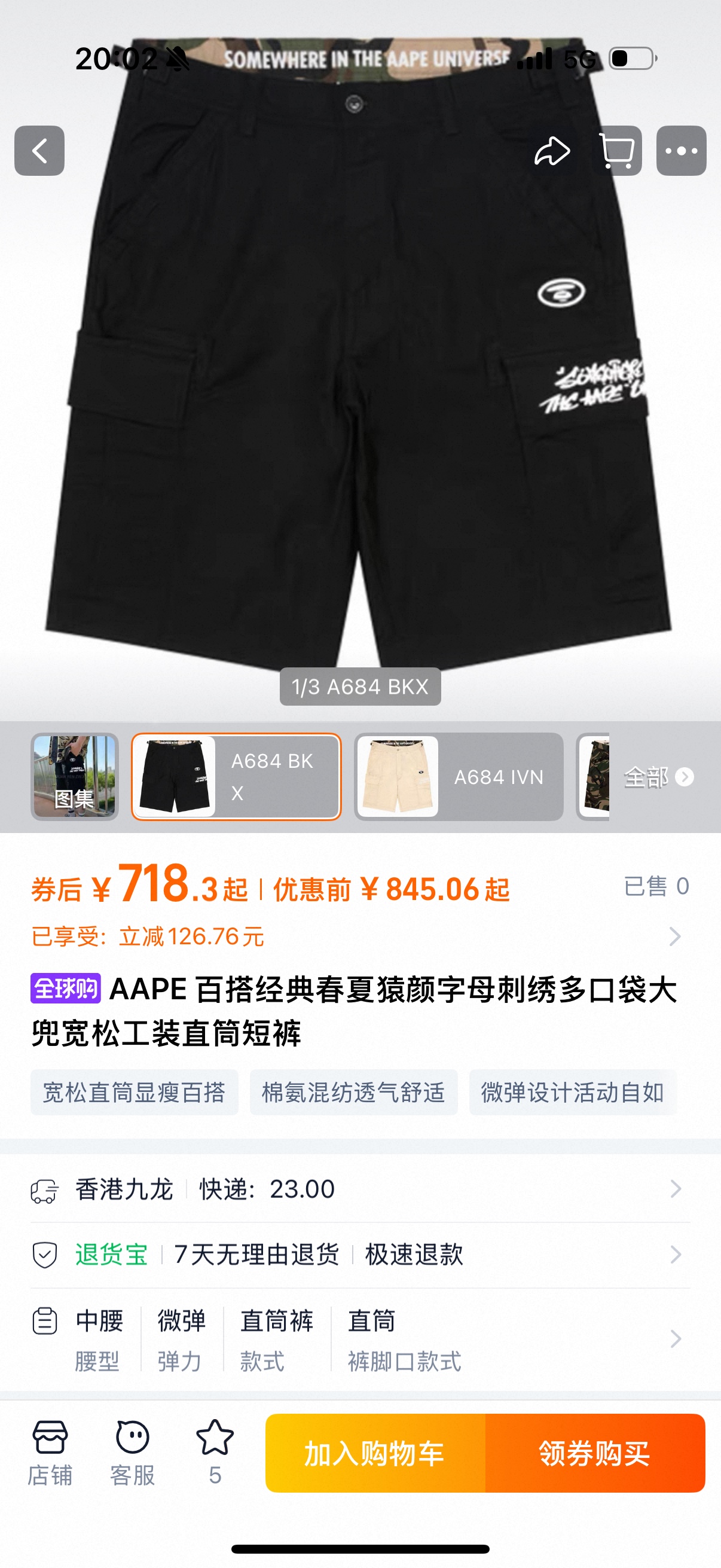Open the 中腰 微弹 product specifications row
The width and height of the screenshot is (721, 1568).
point(359,1338)
